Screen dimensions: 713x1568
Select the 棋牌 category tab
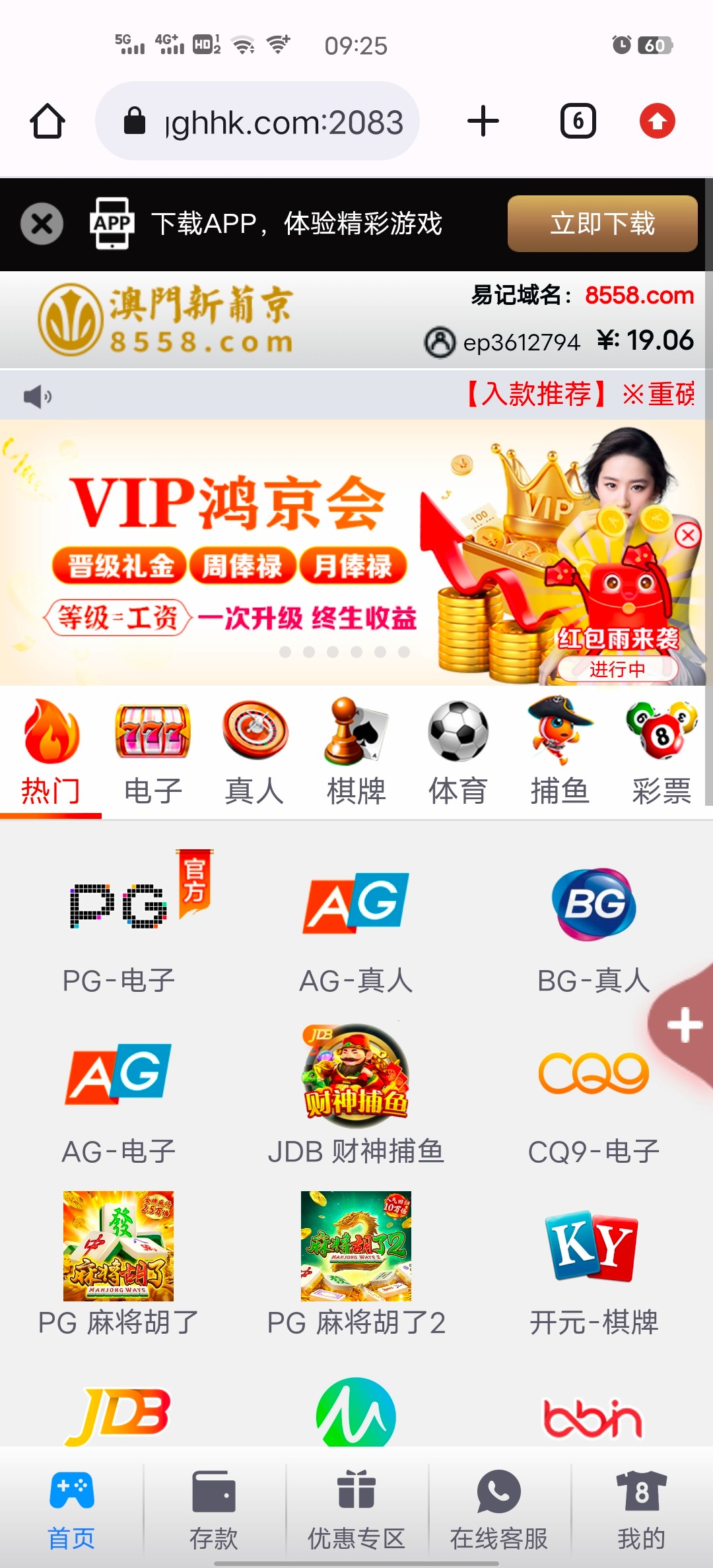[x=356, y=752]
